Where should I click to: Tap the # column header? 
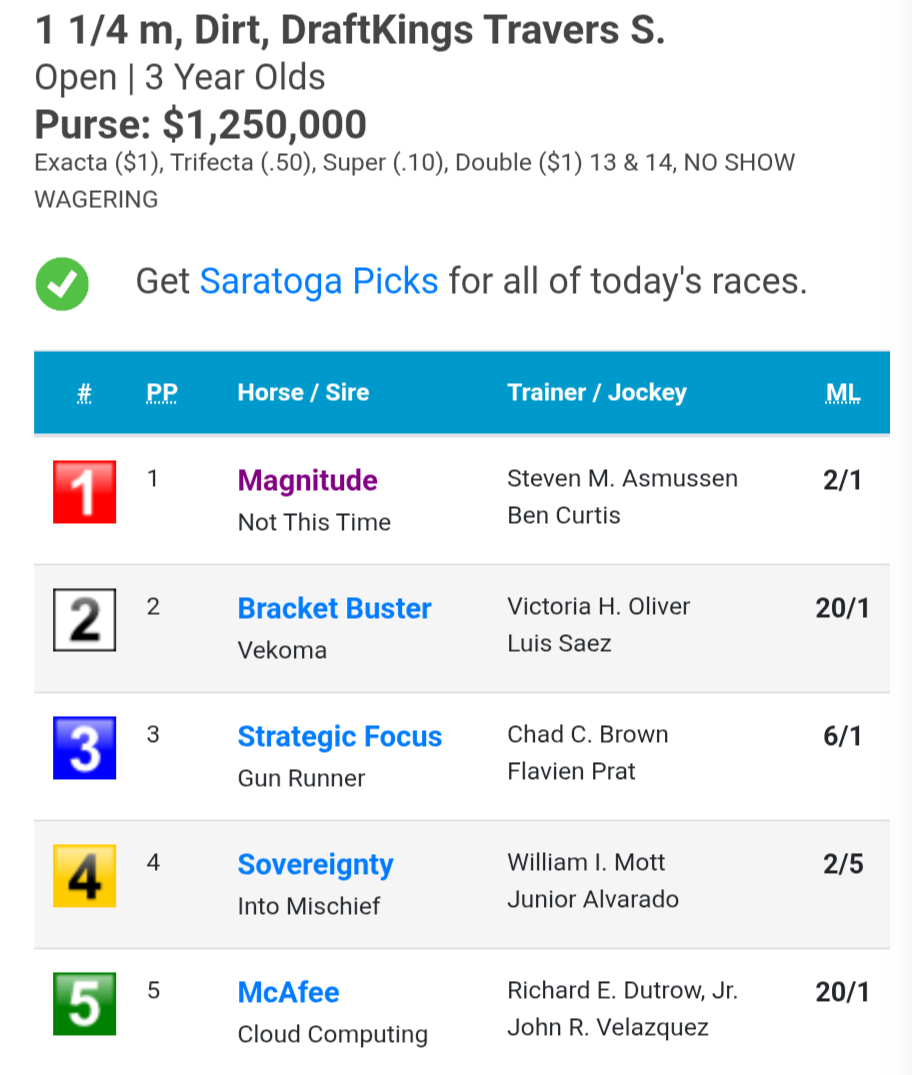(x=84, y=393)
